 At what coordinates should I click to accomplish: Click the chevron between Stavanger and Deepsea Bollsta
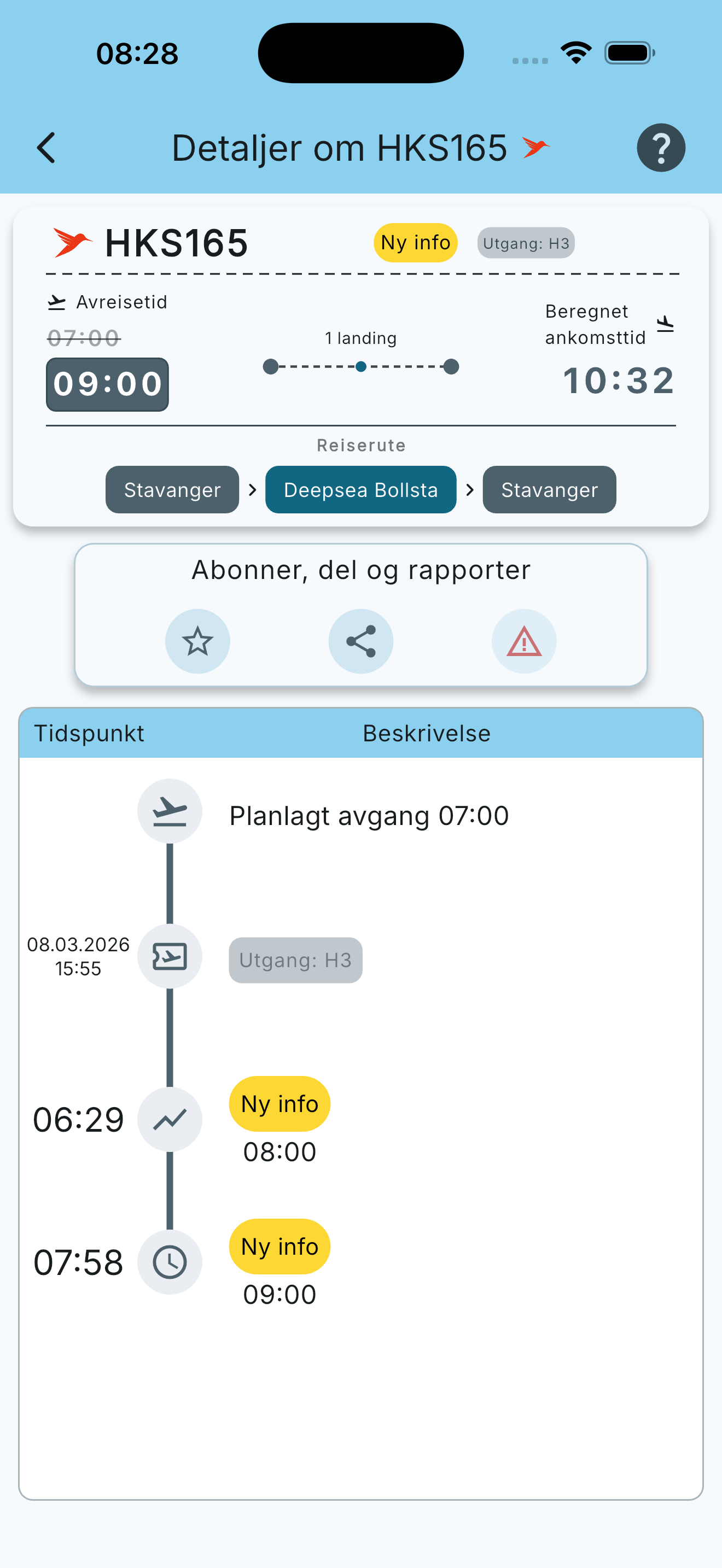coord(252,489)
